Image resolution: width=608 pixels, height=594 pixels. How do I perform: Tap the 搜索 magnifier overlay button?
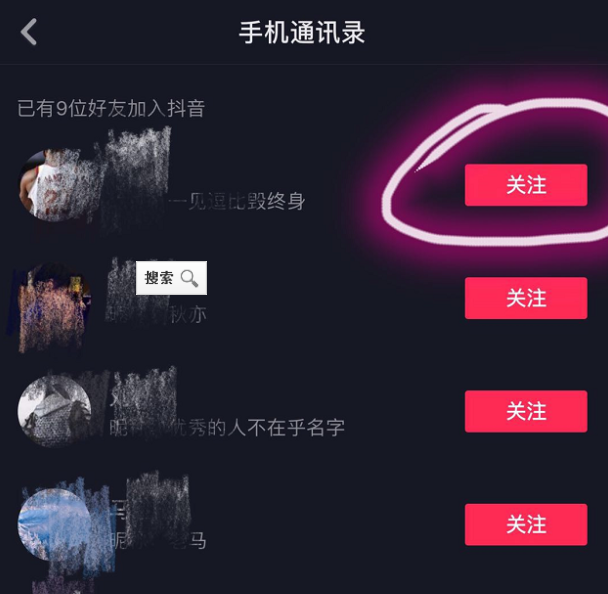(x=171, y=278)
